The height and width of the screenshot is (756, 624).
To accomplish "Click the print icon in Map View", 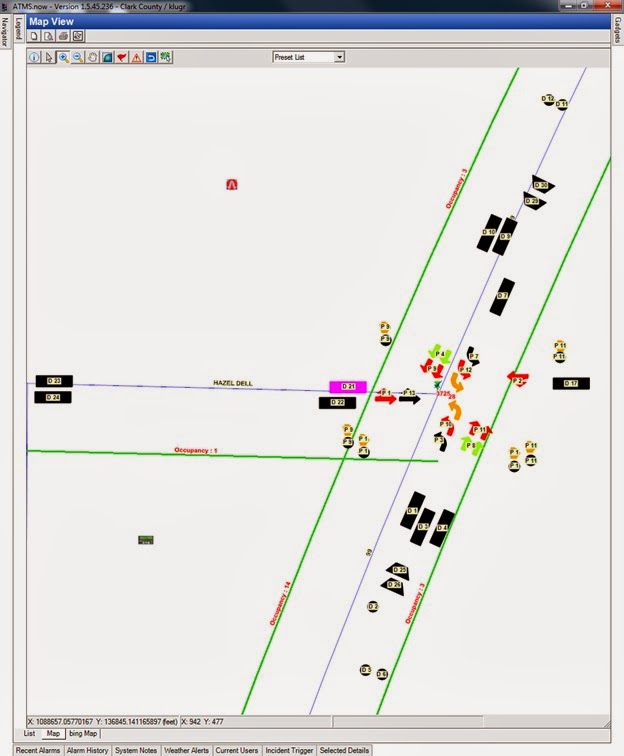I will click(x=63, y=36).
